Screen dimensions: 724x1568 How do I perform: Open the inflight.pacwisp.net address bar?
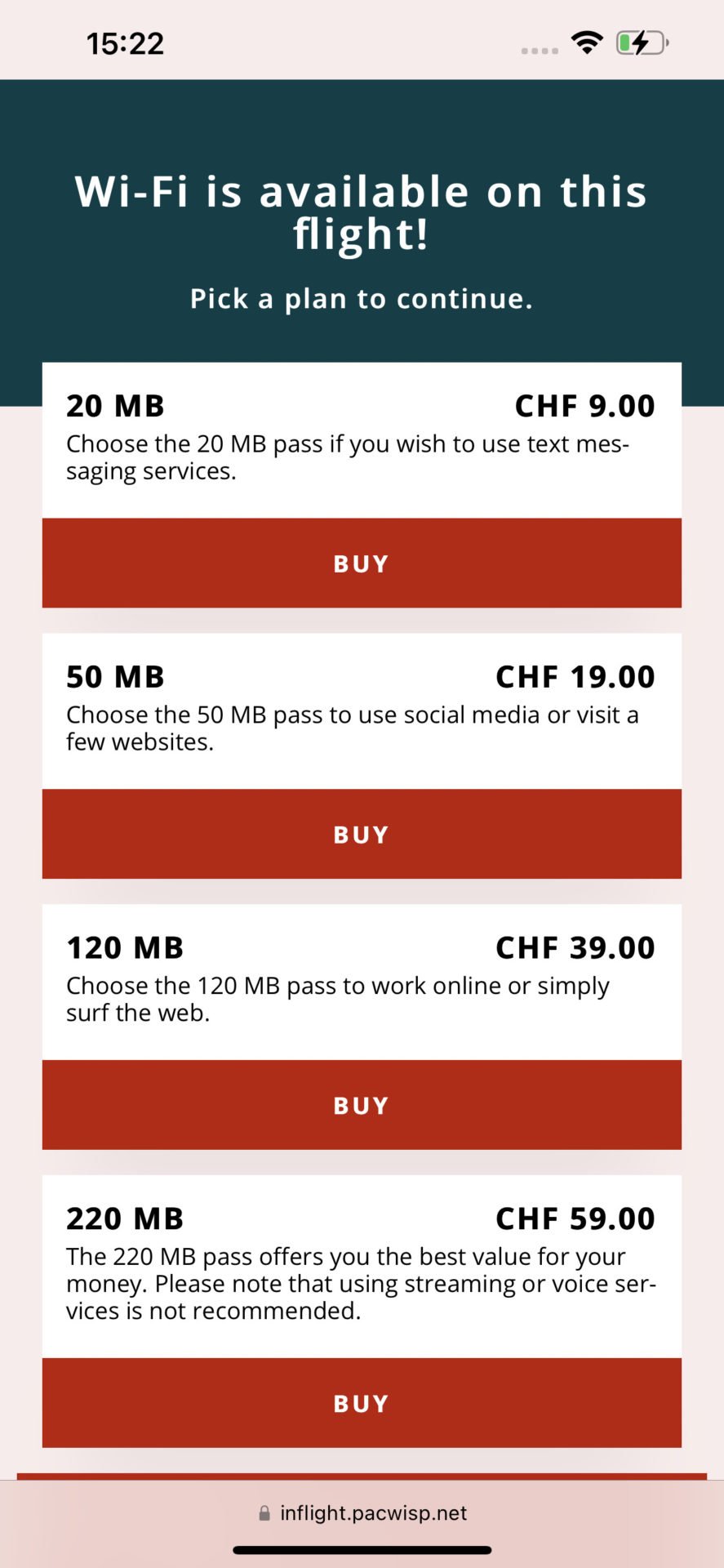tap(362, 1513)
